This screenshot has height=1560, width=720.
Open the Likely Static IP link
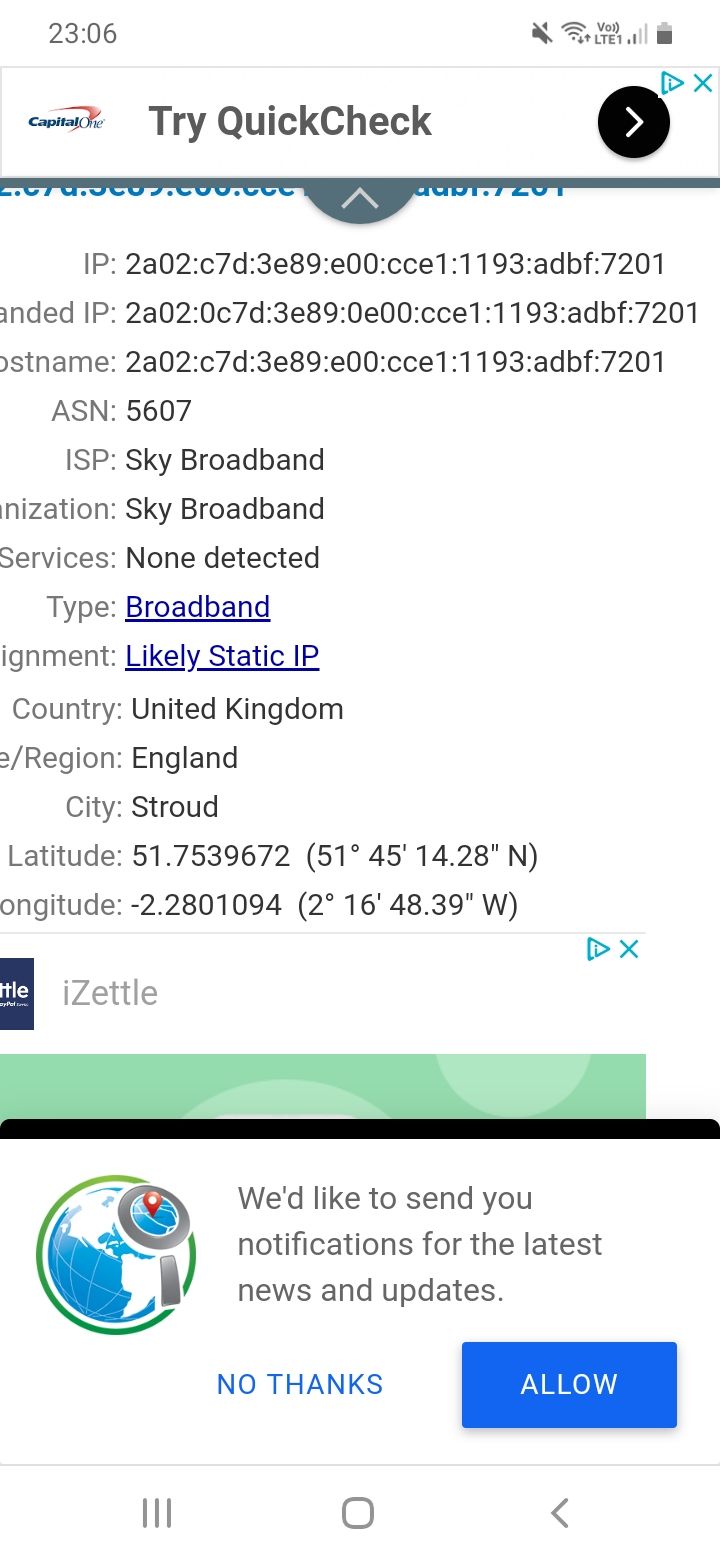coord(222,656)
